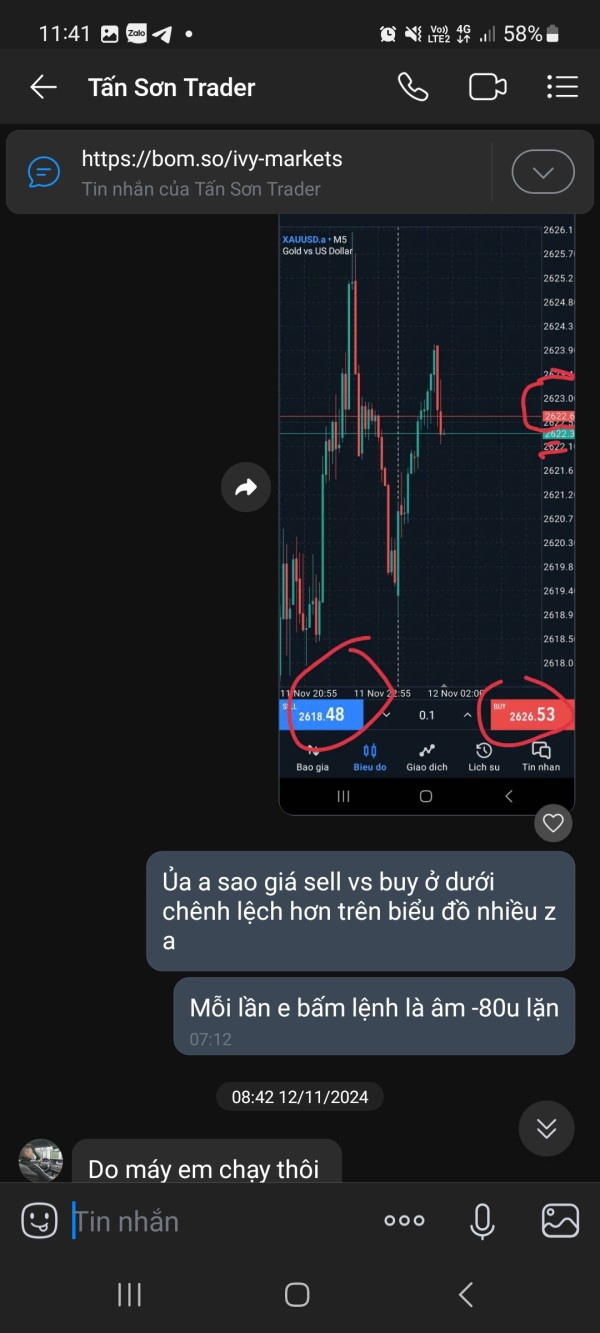Start a voice call with Tấn Sơn Trader
Viewport: 600px width, 1333px height.
click(x=413, y=87)
